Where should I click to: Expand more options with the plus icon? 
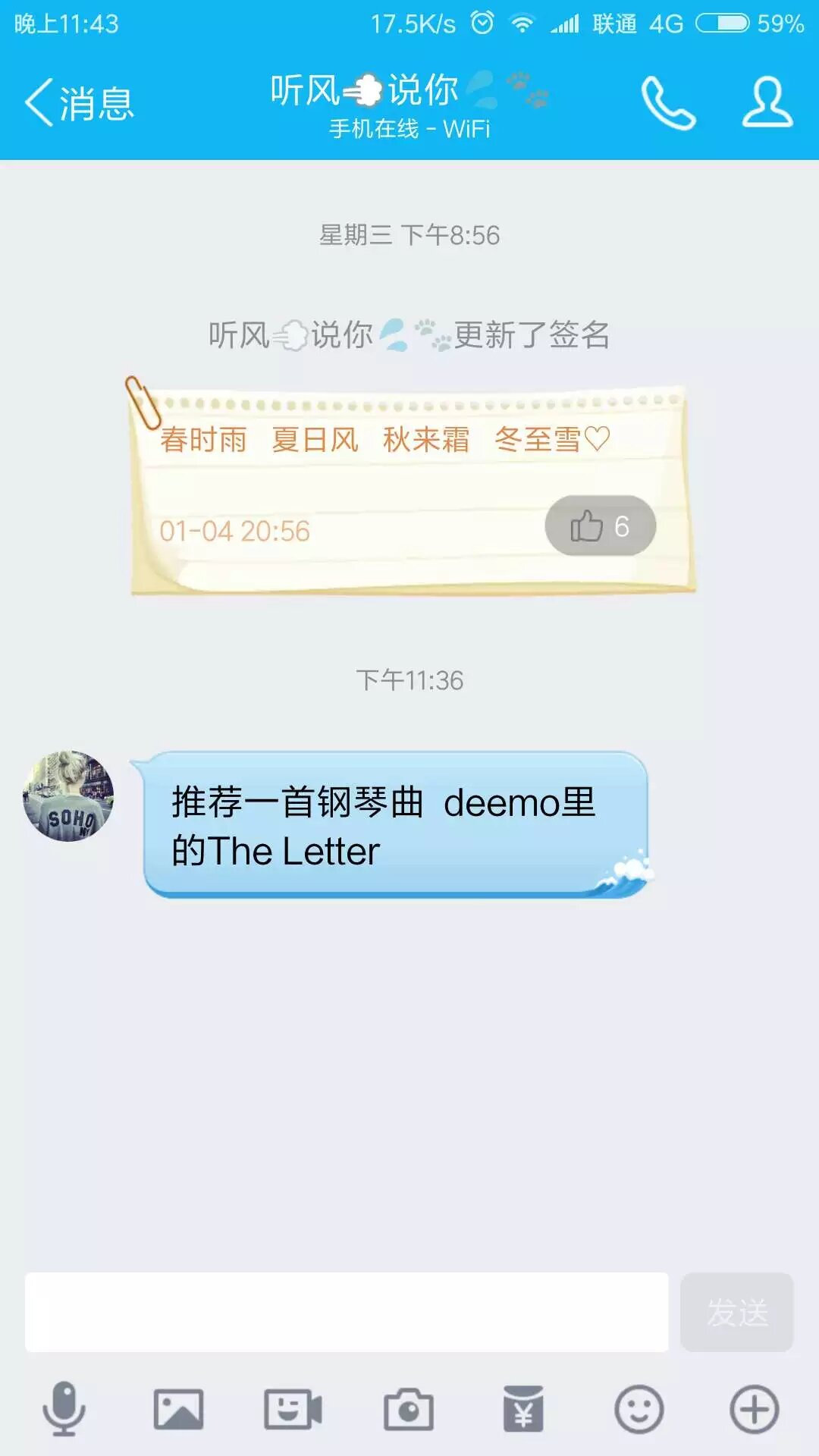pos(754,1409)
